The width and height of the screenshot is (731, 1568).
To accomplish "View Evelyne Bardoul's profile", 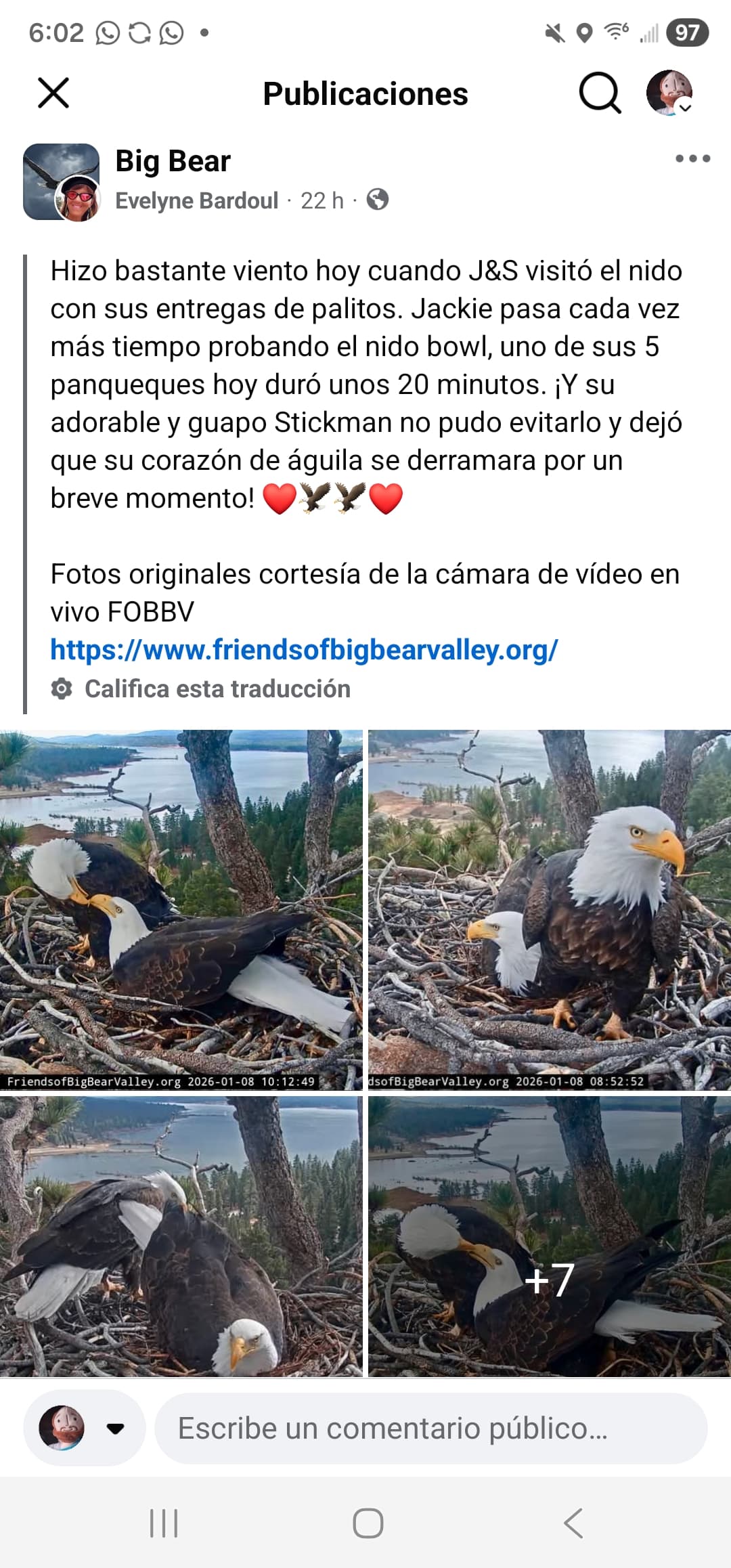I will (196, 201).
